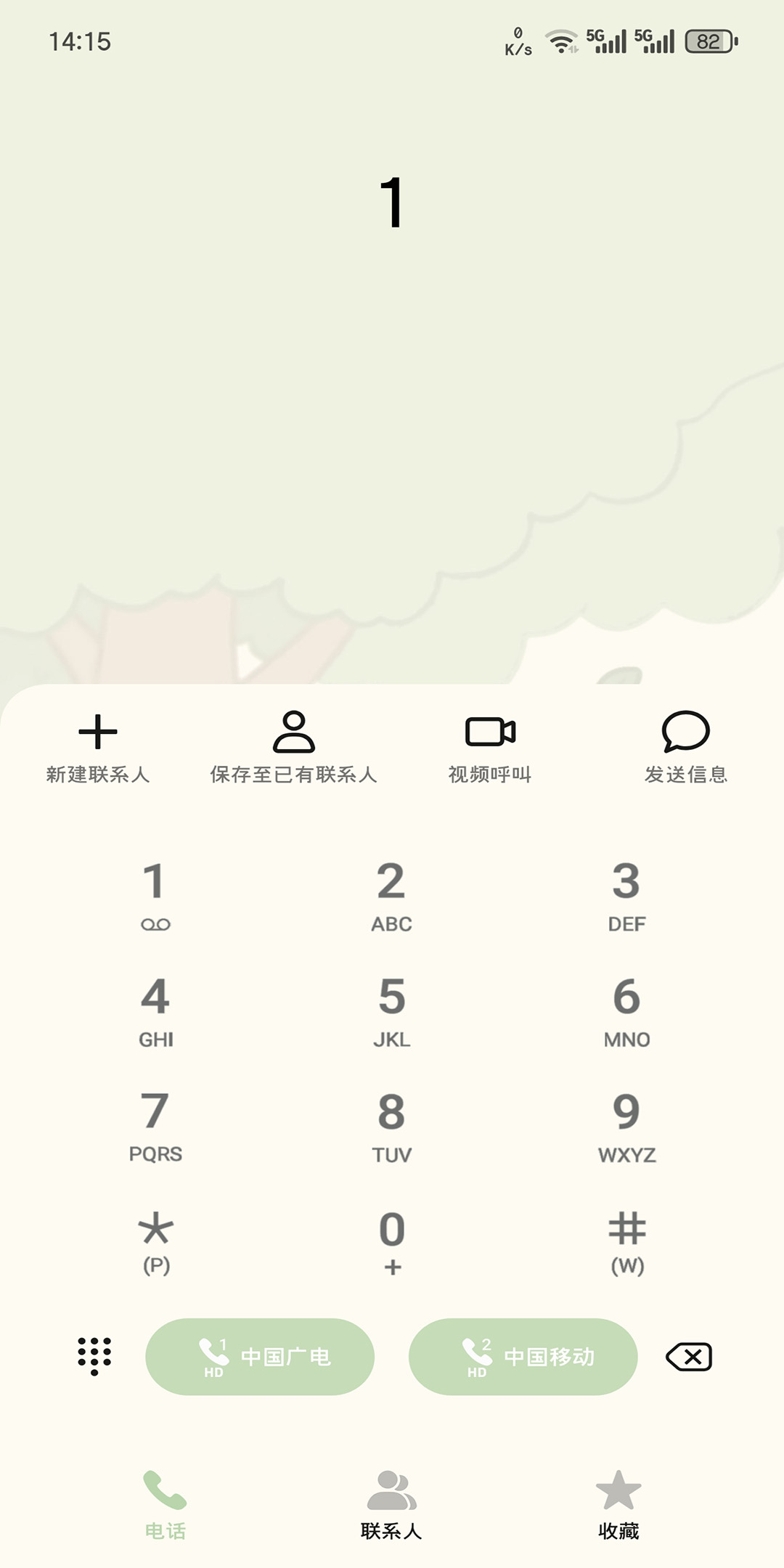Enter digit 5 JKL

[391, 1010]
